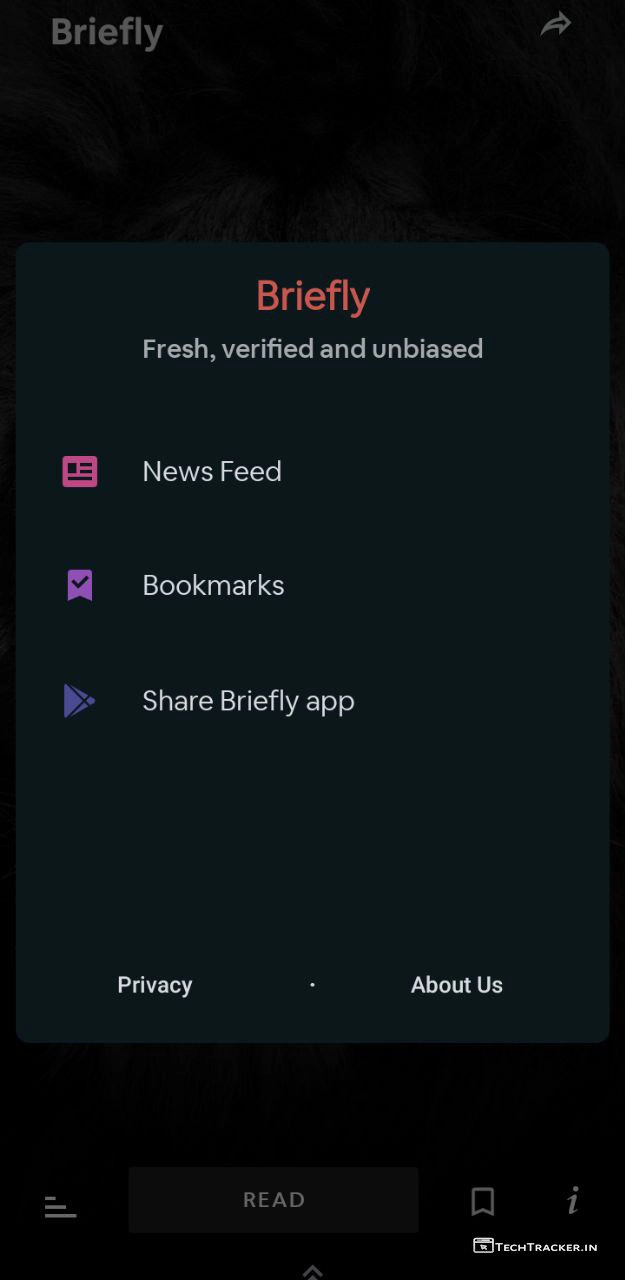Tap the READ button

273,1200
